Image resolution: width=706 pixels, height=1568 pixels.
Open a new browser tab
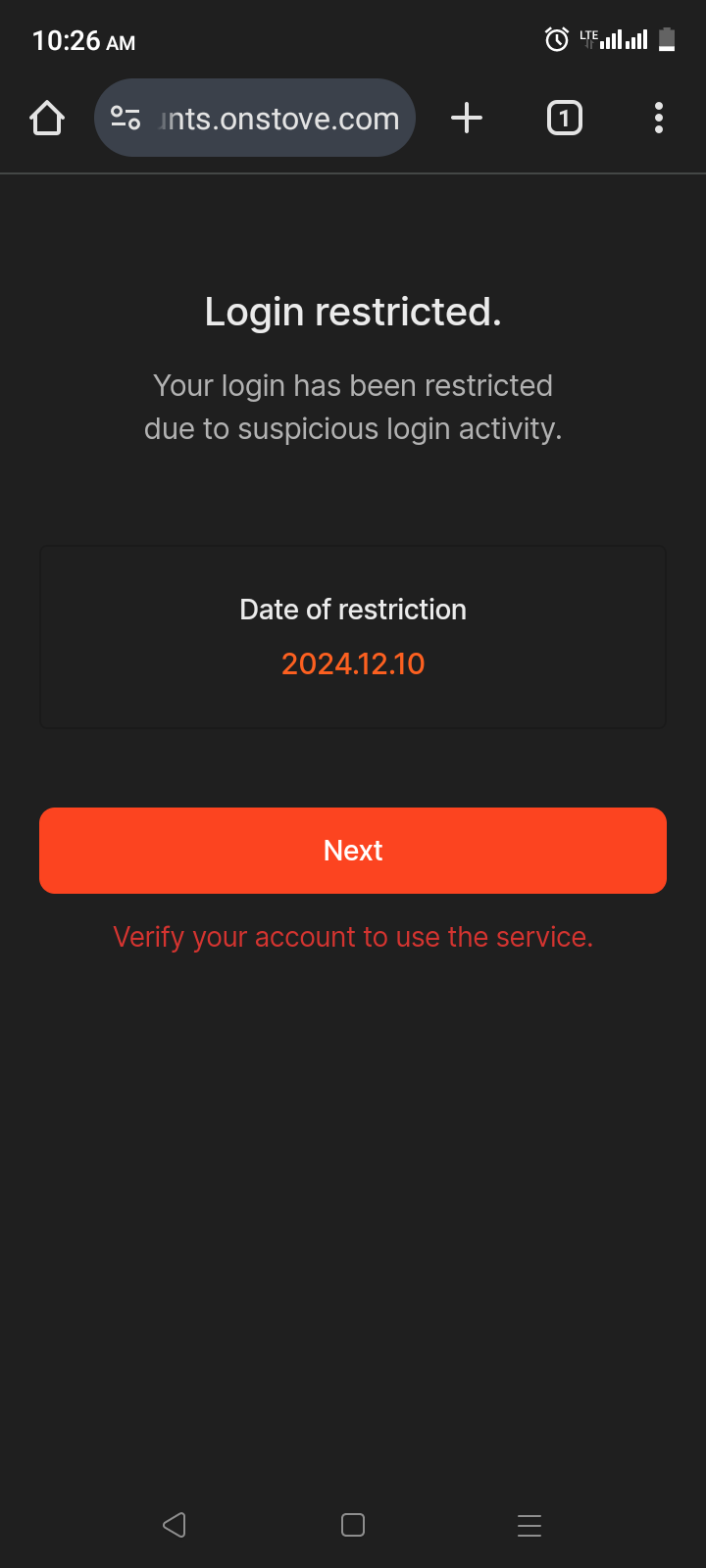tap(467, 119)
